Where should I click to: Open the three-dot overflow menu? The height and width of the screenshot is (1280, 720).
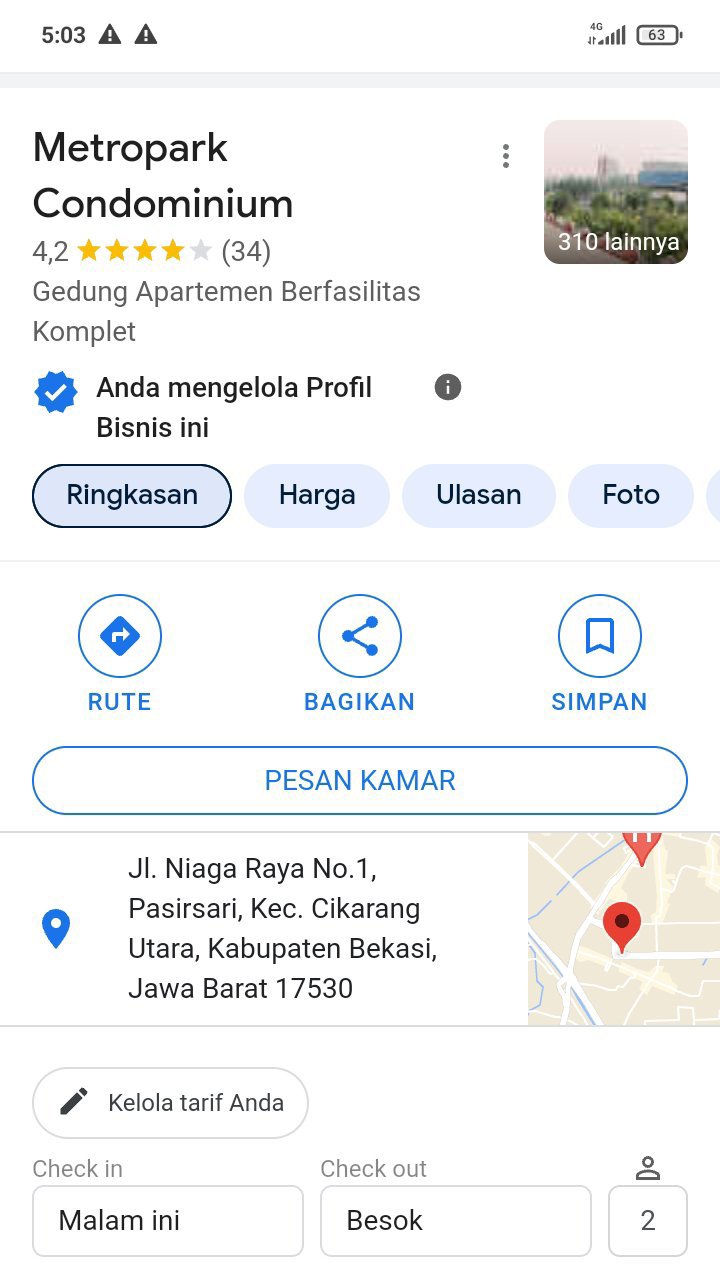pos(506,156)
